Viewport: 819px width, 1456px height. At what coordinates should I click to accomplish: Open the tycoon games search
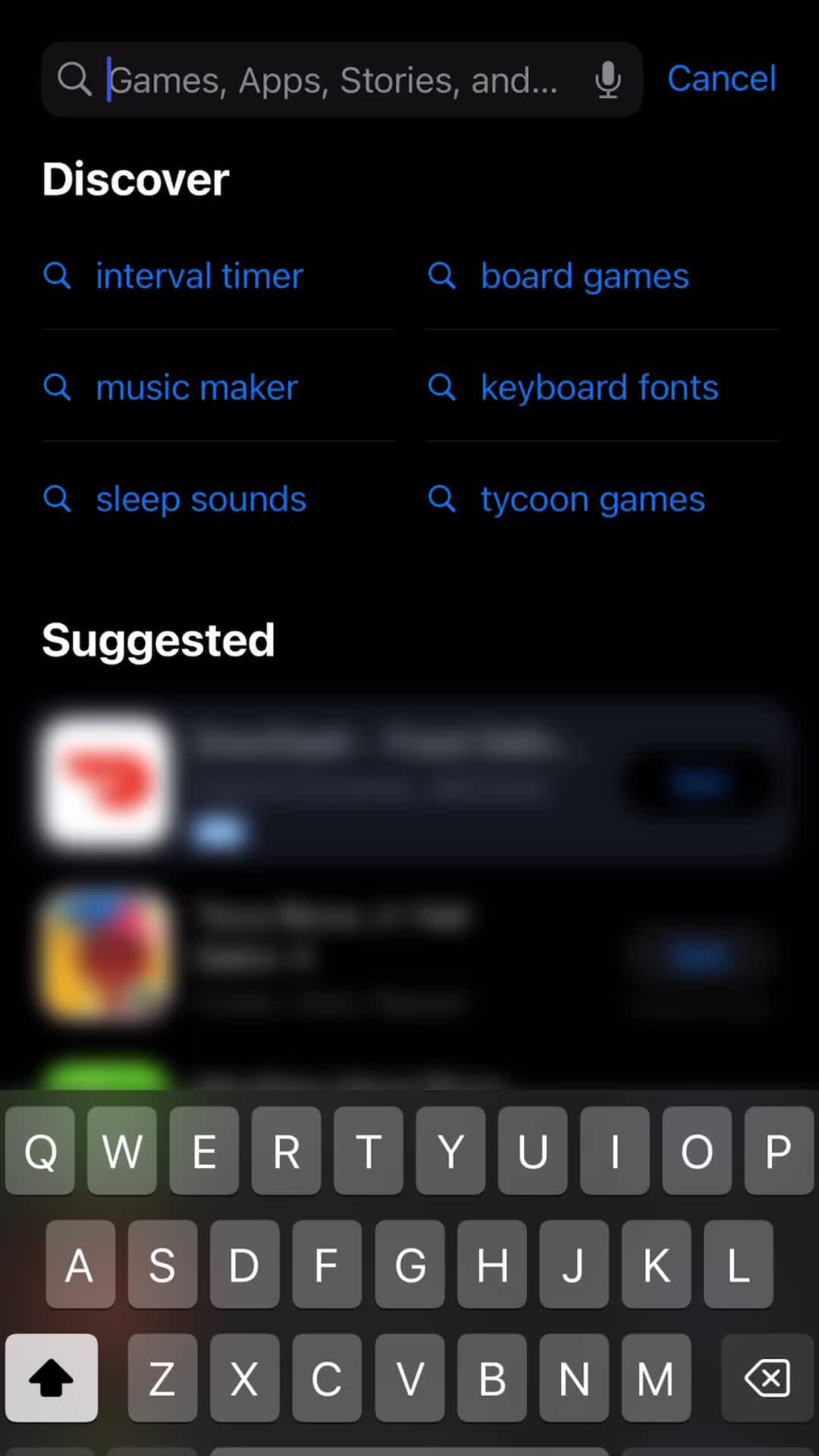click(591, 499)
